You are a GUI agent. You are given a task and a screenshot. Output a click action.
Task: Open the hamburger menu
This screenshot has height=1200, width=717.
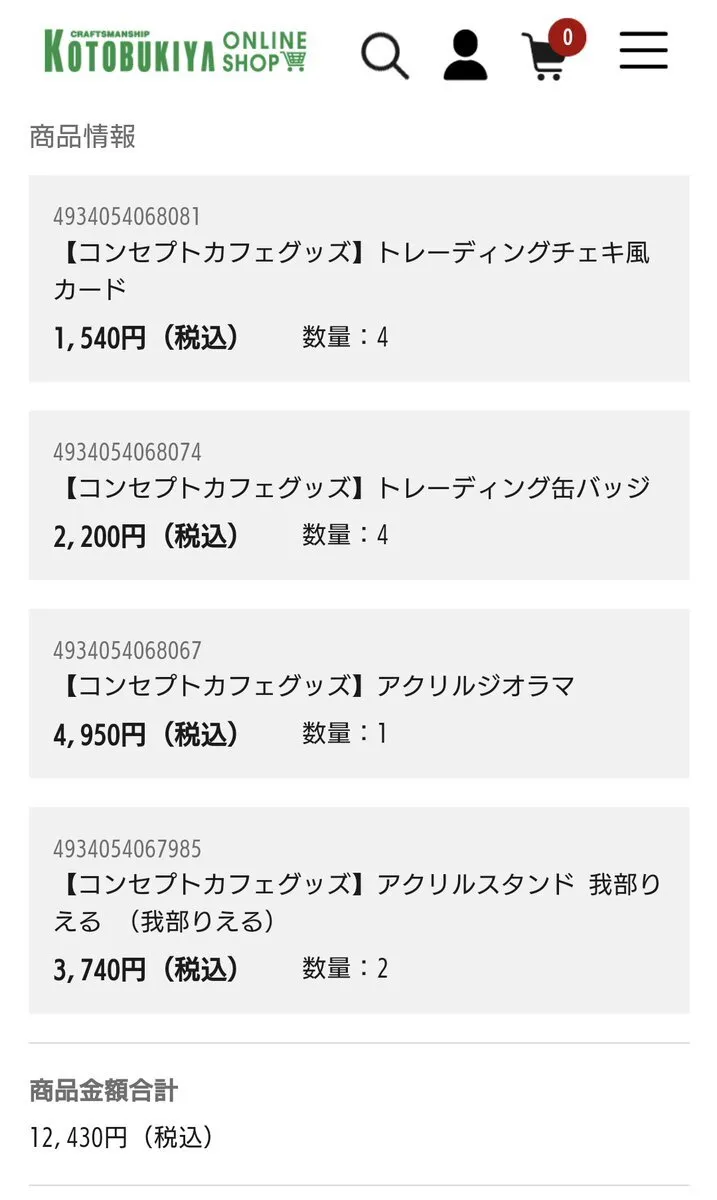[x=643, y=50]
